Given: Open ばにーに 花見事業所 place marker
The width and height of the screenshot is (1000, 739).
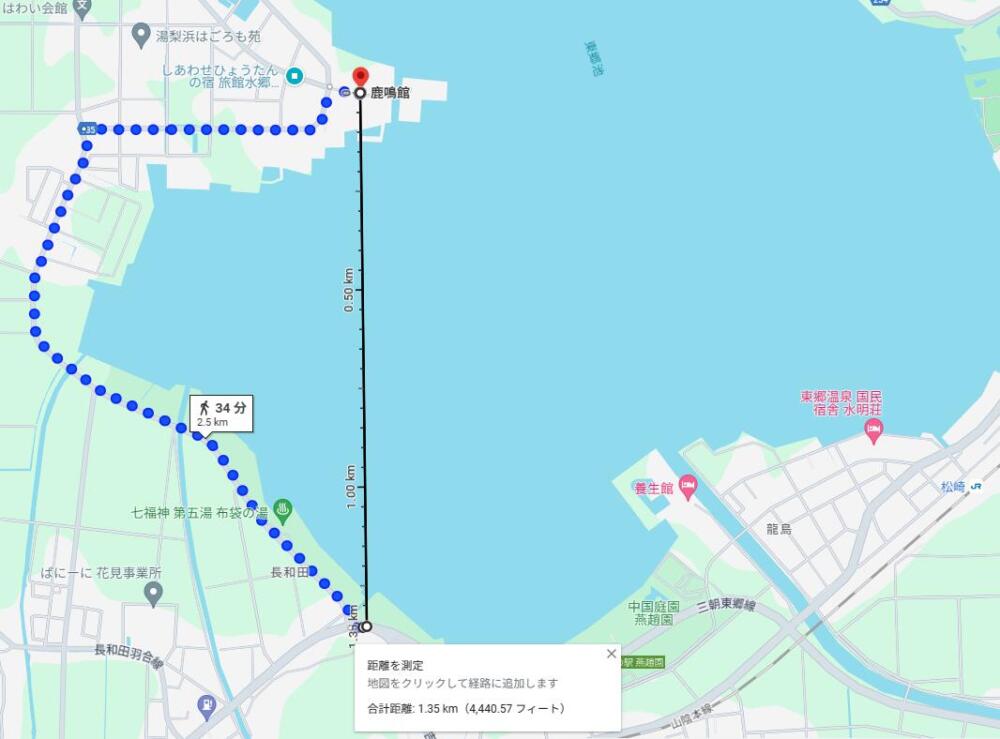Looking at the screenshot, I should (x=153, y=594).
